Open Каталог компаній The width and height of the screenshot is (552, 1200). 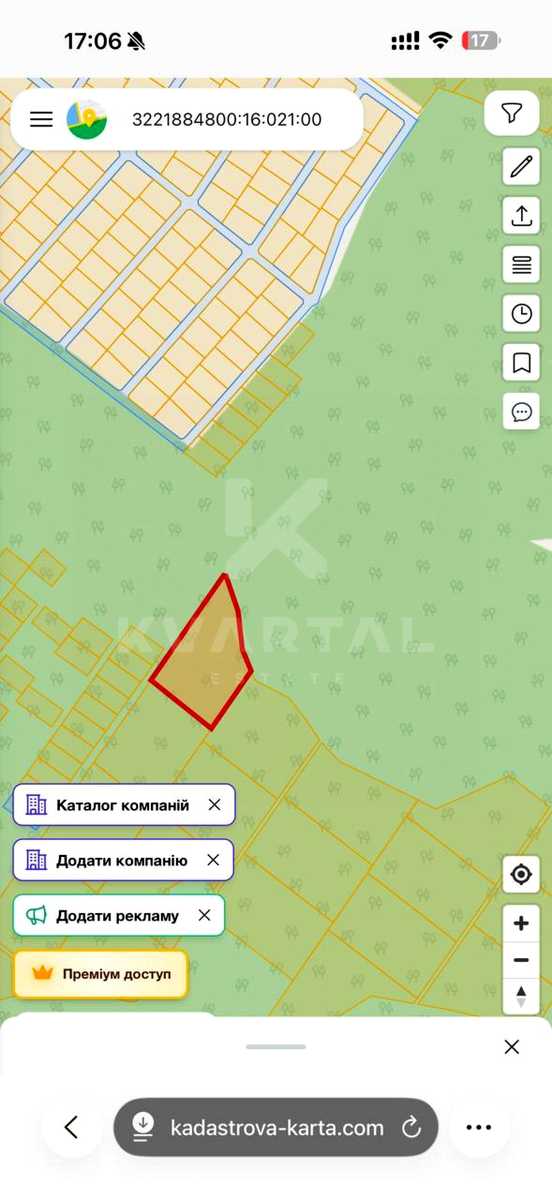[123, 805]
